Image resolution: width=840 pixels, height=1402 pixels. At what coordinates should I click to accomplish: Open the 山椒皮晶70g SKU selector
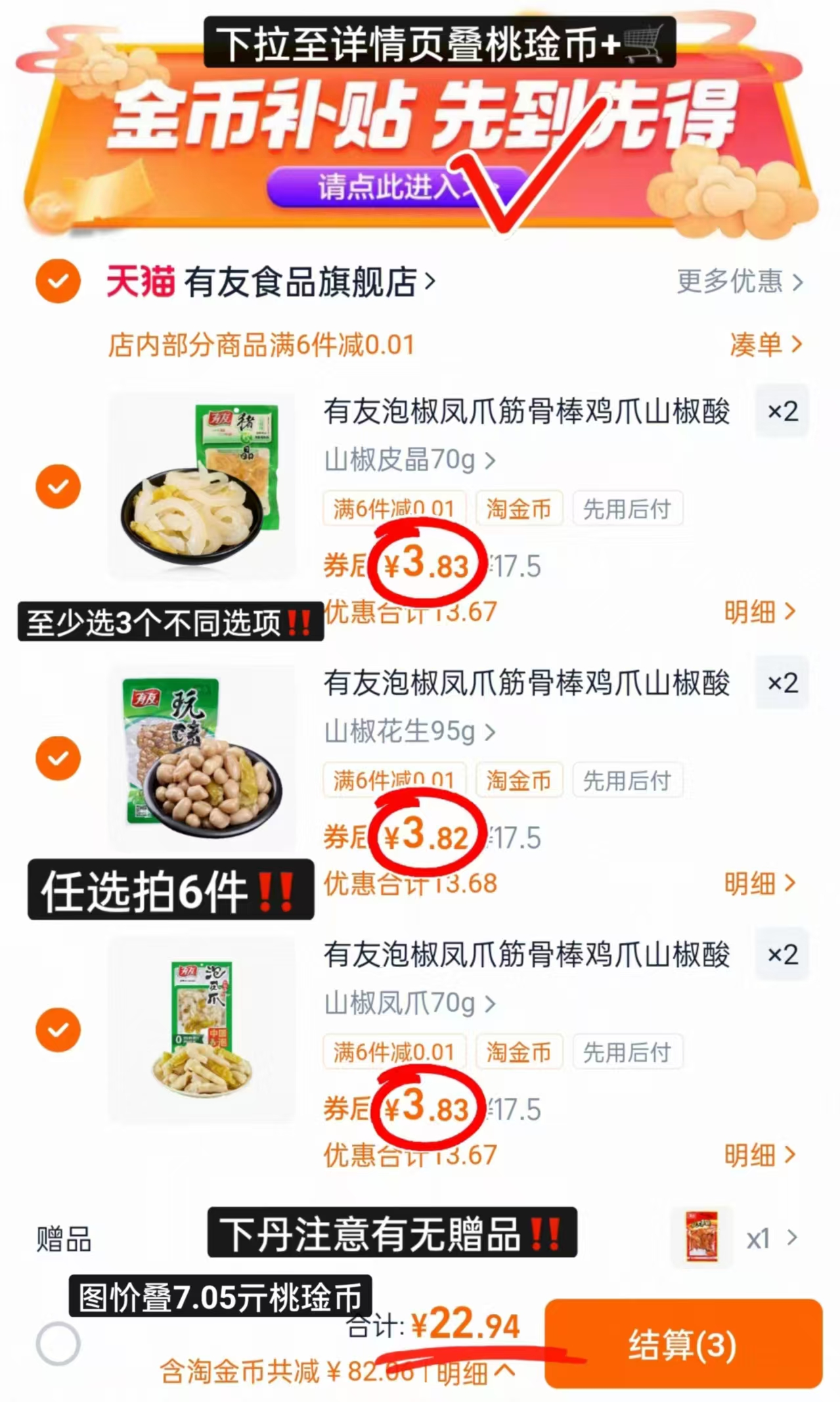[x=407, y=461]
